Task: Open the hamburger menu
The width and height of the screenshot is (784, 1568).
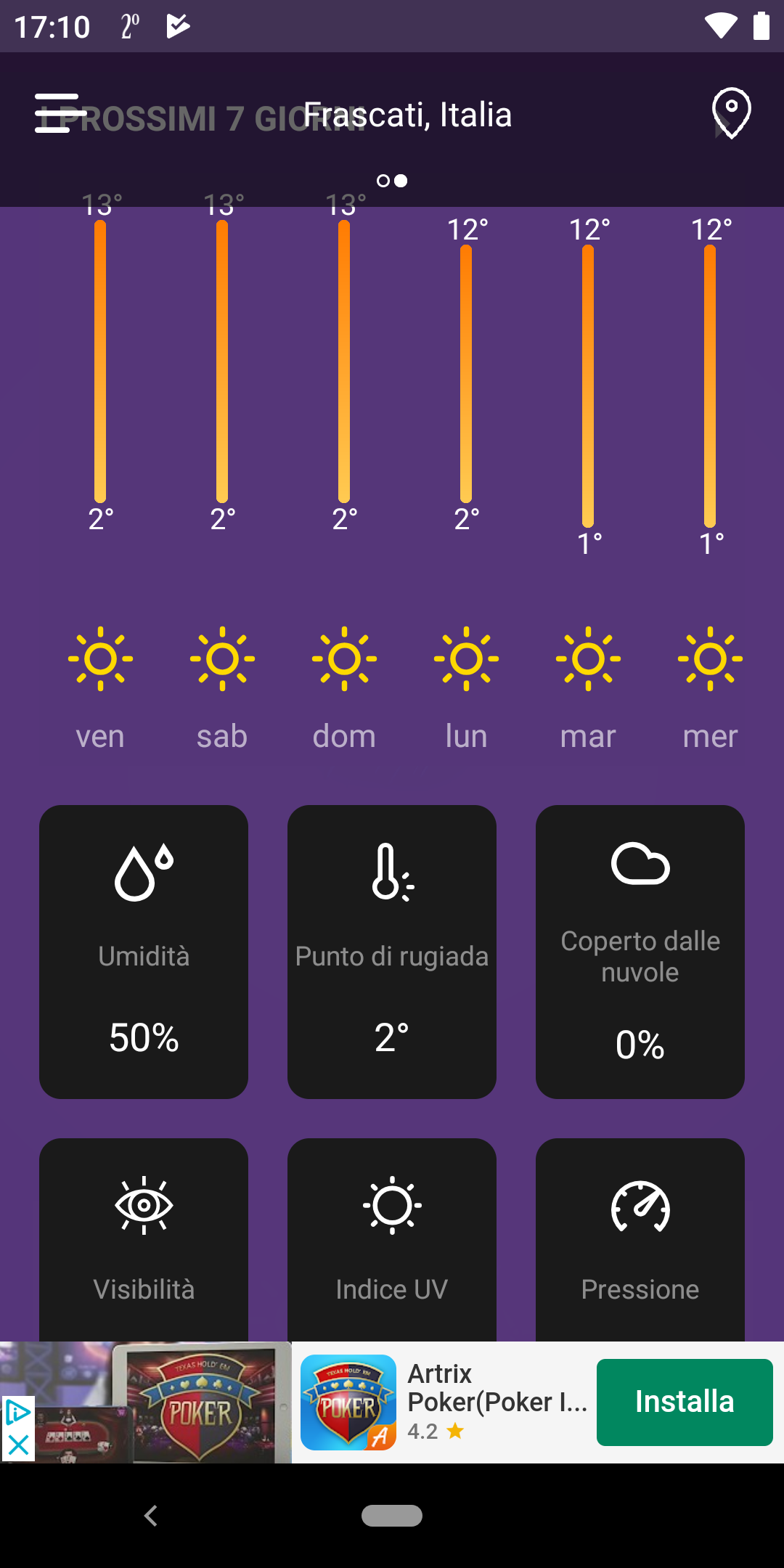Action: 57,113
